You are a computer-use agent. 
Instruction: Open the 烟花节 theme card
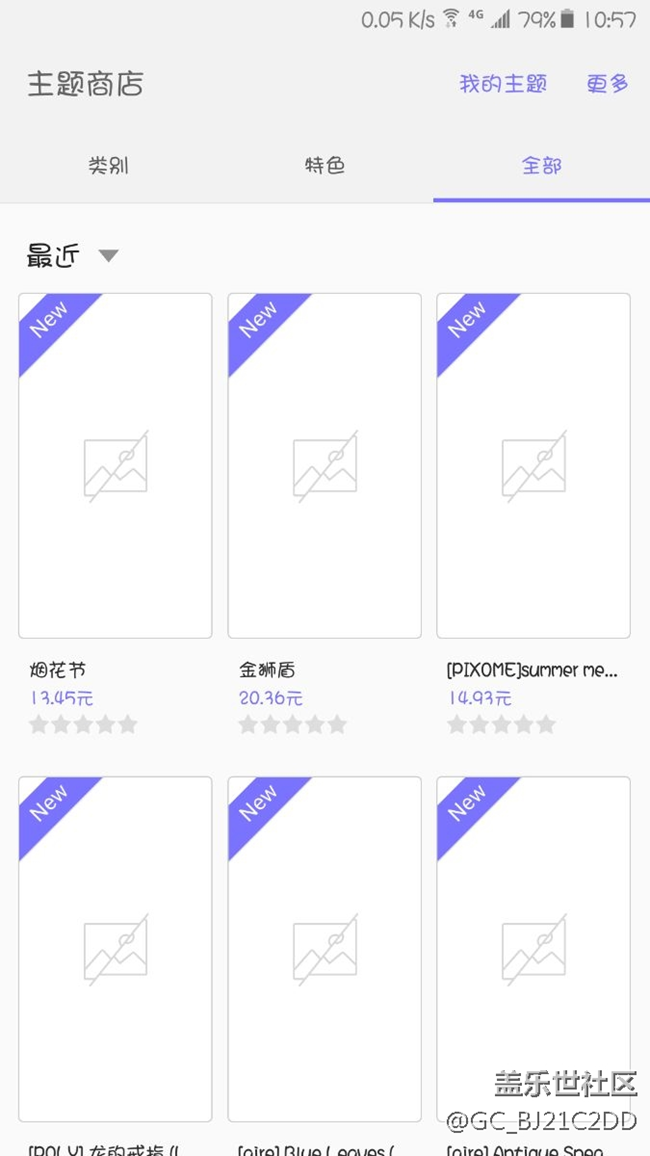click(x=115, y=466)
